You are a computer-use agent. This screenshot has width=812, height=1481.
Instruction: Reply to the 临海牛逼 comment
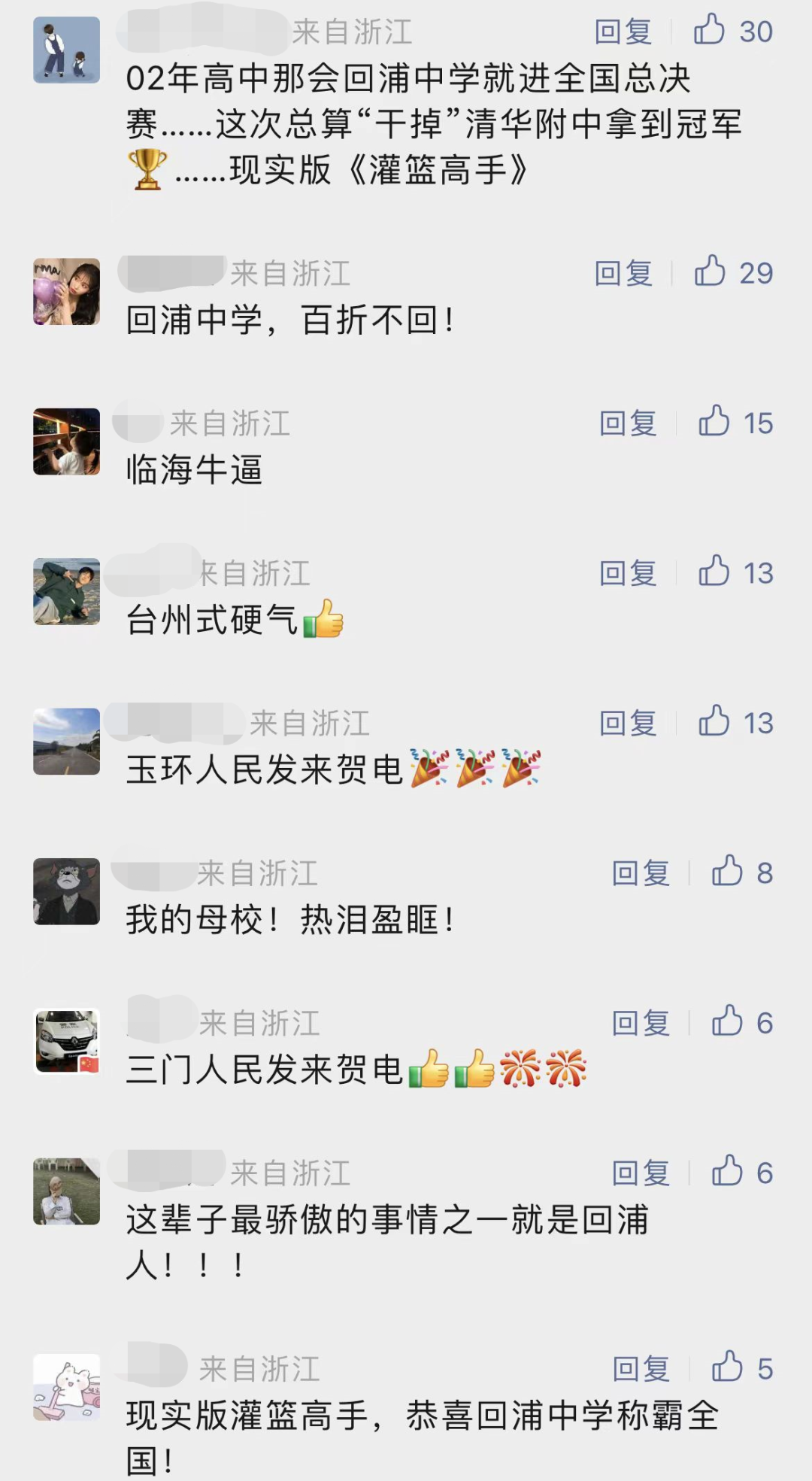tap(628, 423)
